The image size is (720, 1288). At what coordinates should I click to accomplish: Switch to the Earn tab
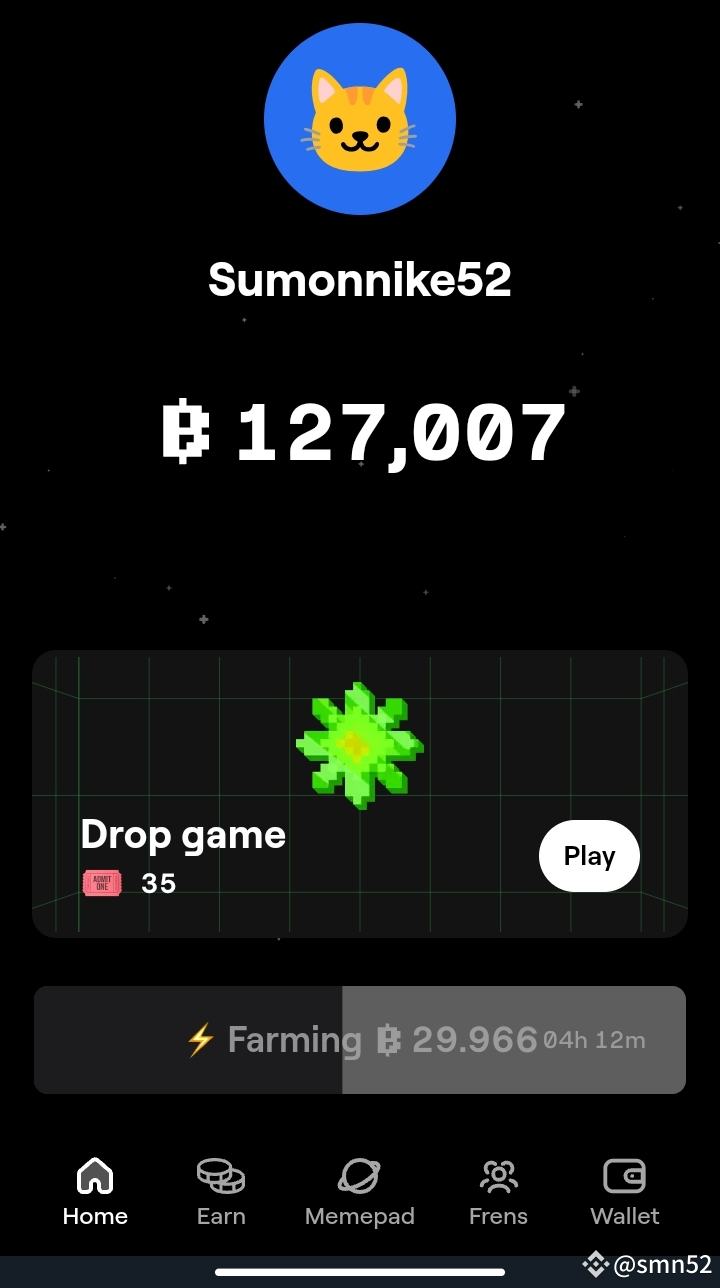221,1192
